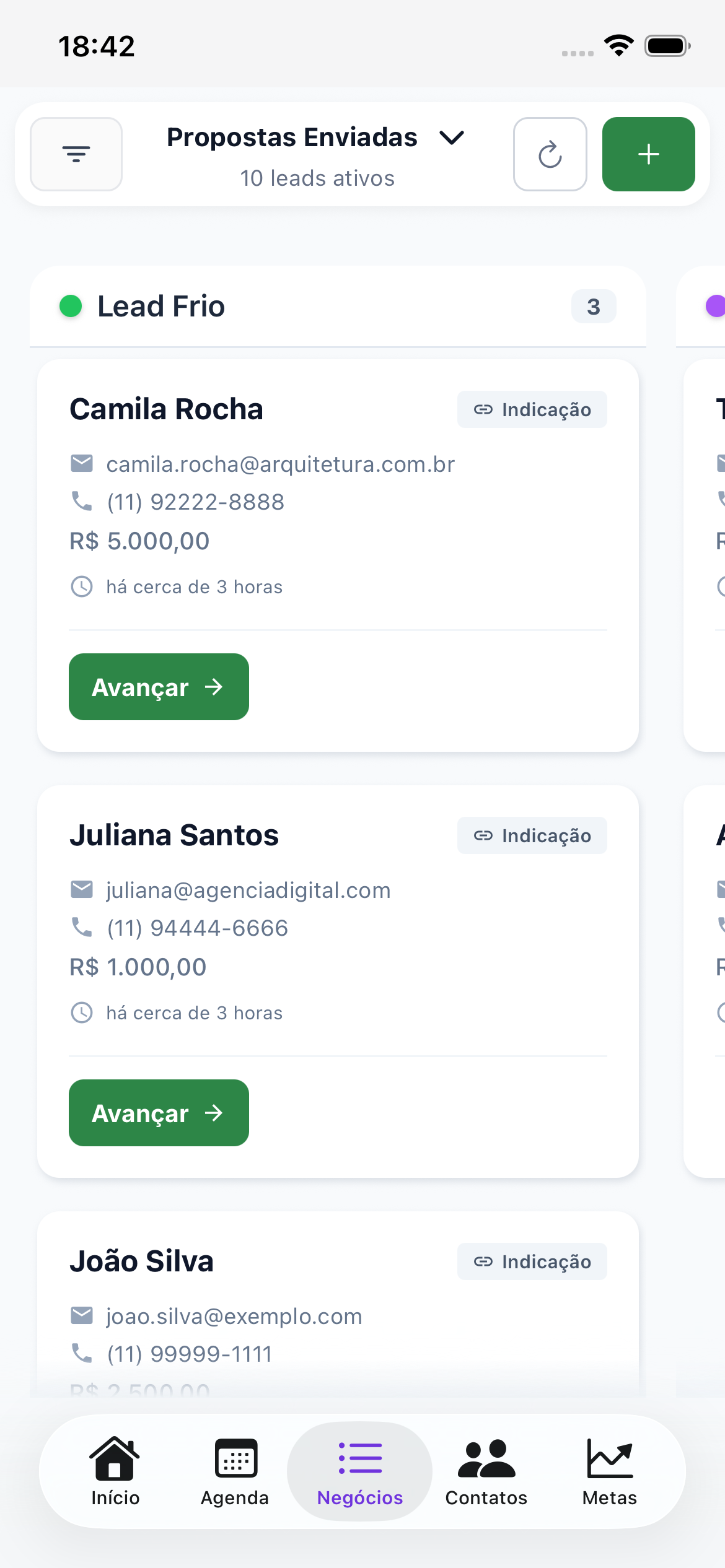
Task: Open the Propostas Enviadas dropdown
Action: tap(316, 137)
